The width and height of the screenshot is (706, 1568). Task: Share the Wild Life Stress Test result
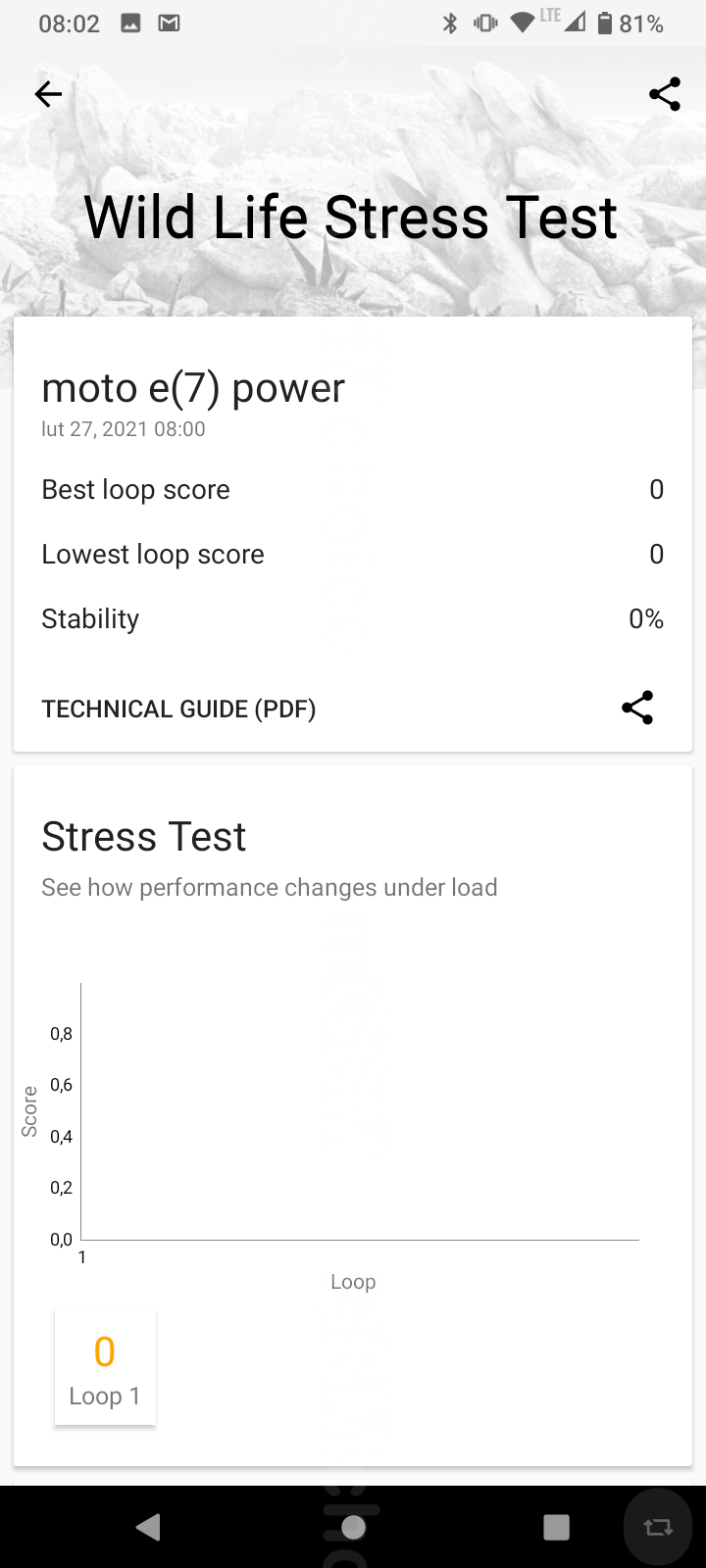(x=665, y=94)
